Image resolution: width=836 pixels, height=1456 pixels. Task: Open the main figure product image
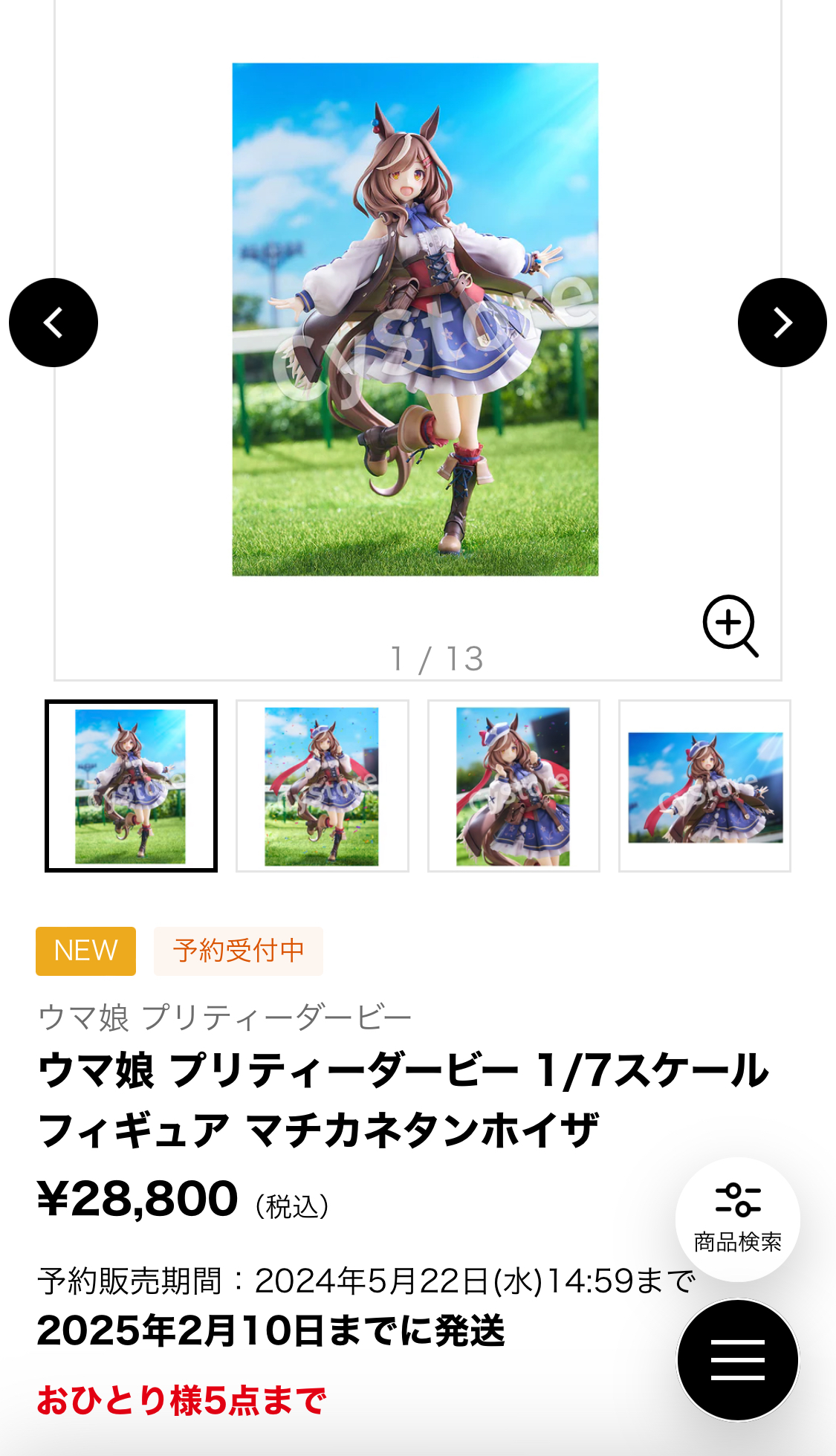(x=415, y=320)
